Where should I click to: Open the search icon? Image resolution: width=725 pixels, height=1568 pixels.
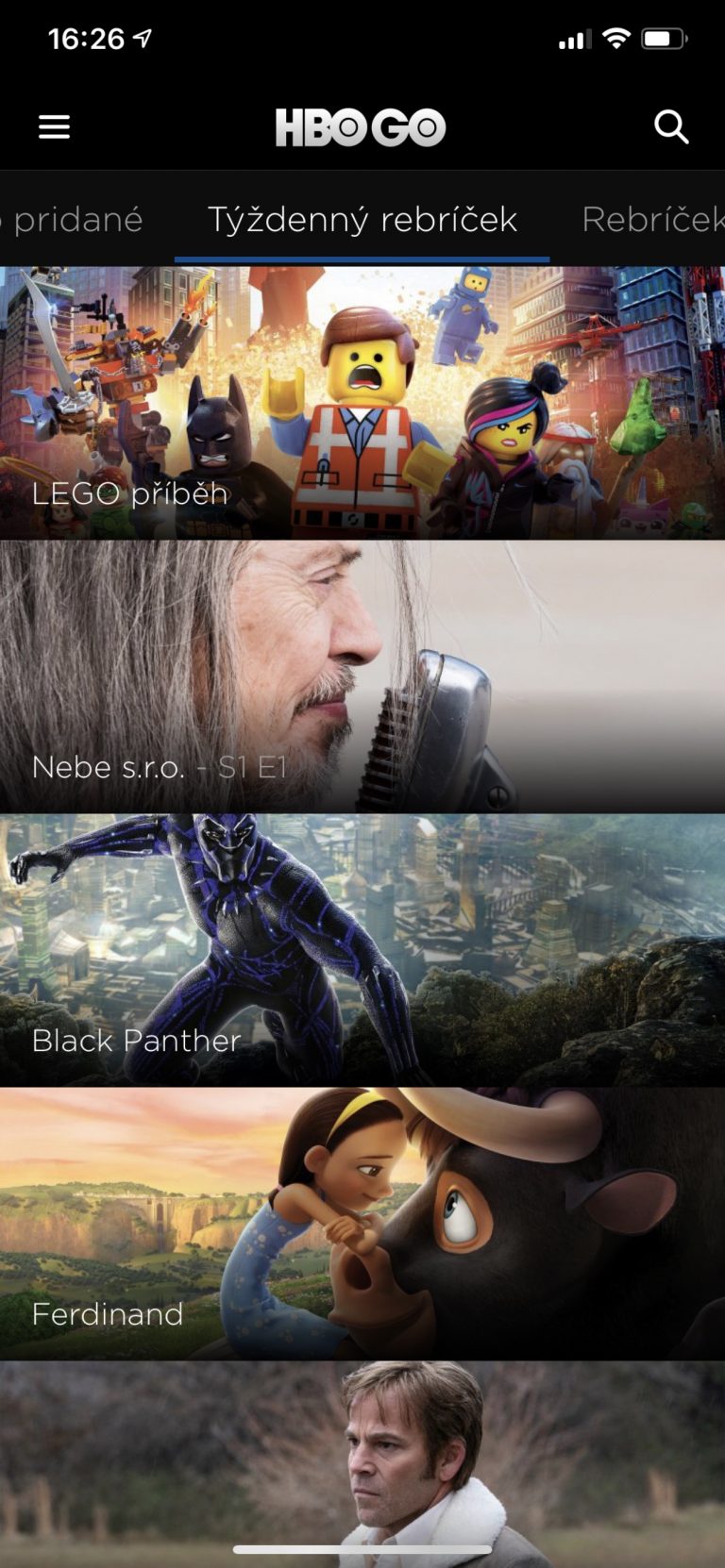click(x=671, y=126)
